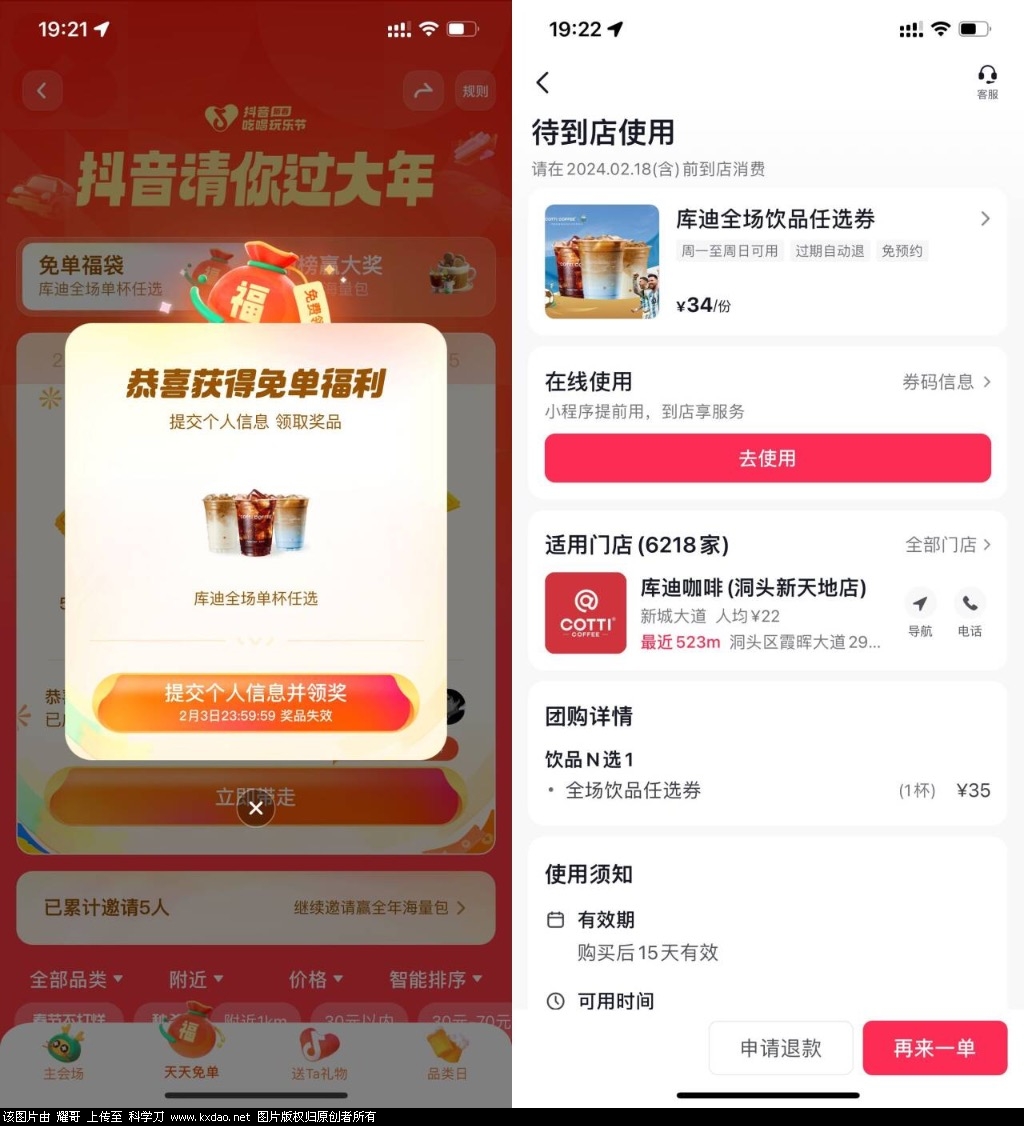Screen dimensions: 1024x1126
Task: Expand the 智能排序 dropdown
Action: 435,979
